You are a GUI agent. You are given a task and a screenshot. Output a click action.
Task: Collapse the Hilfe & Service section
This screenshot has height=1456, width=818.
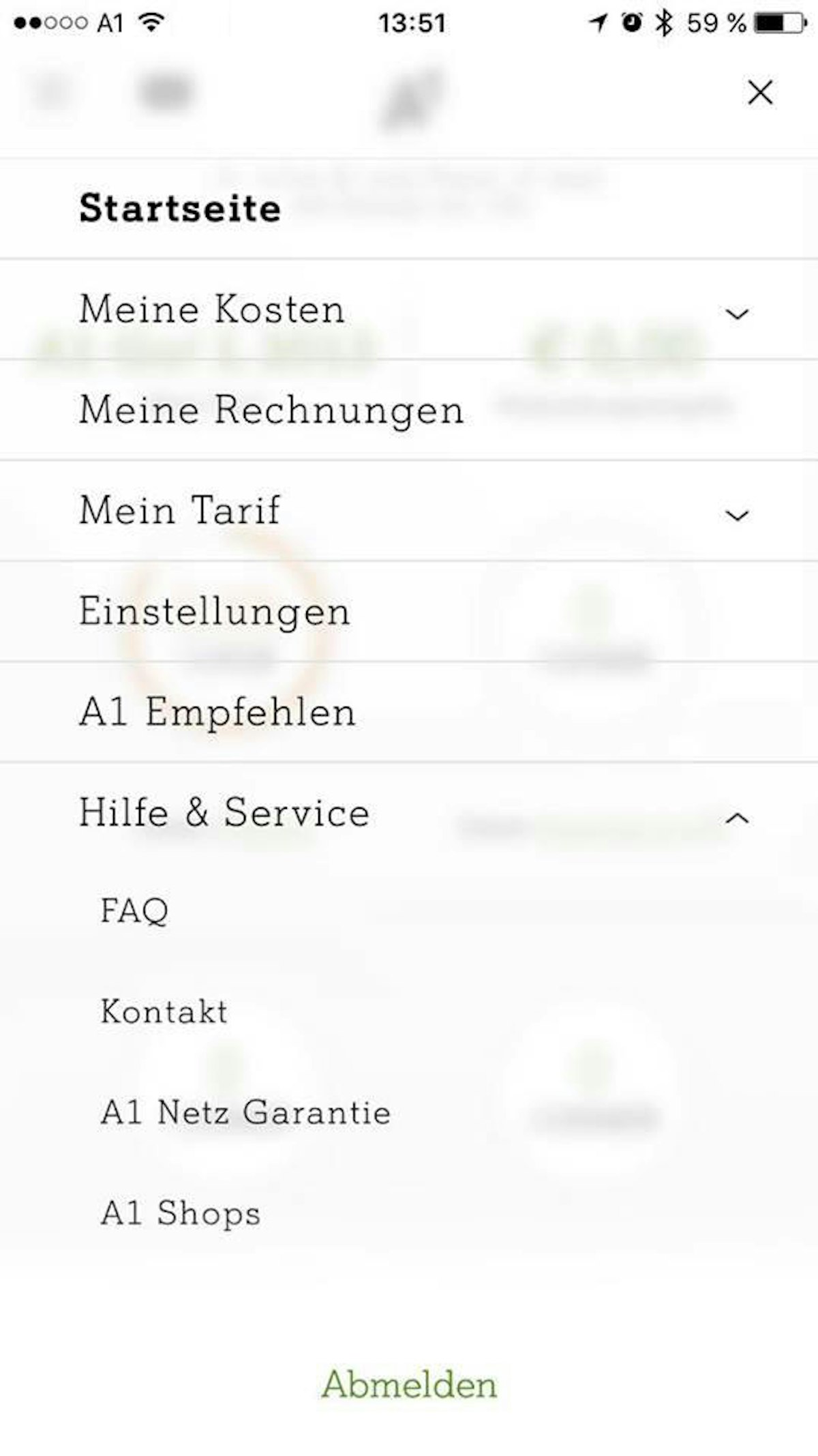tap(409, 812)
